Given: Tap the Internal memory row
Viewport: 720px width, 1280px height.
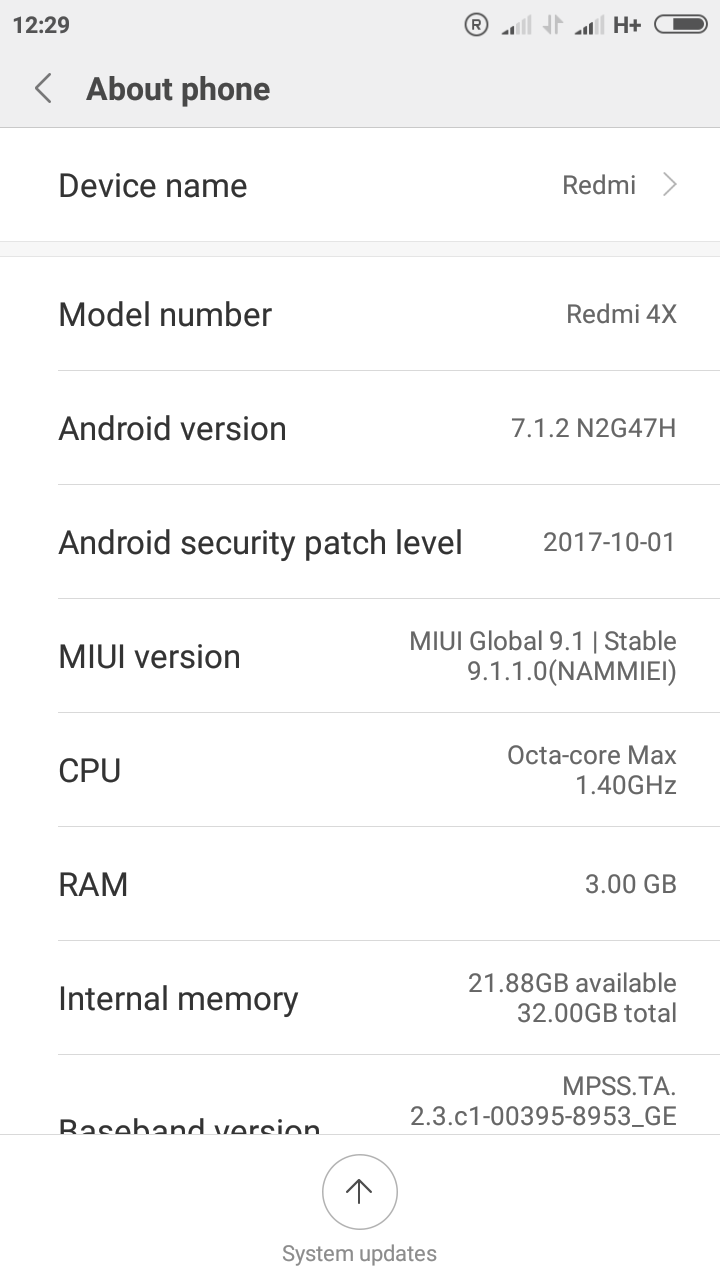Looking at the screenshot, I should tap(360, 998).
